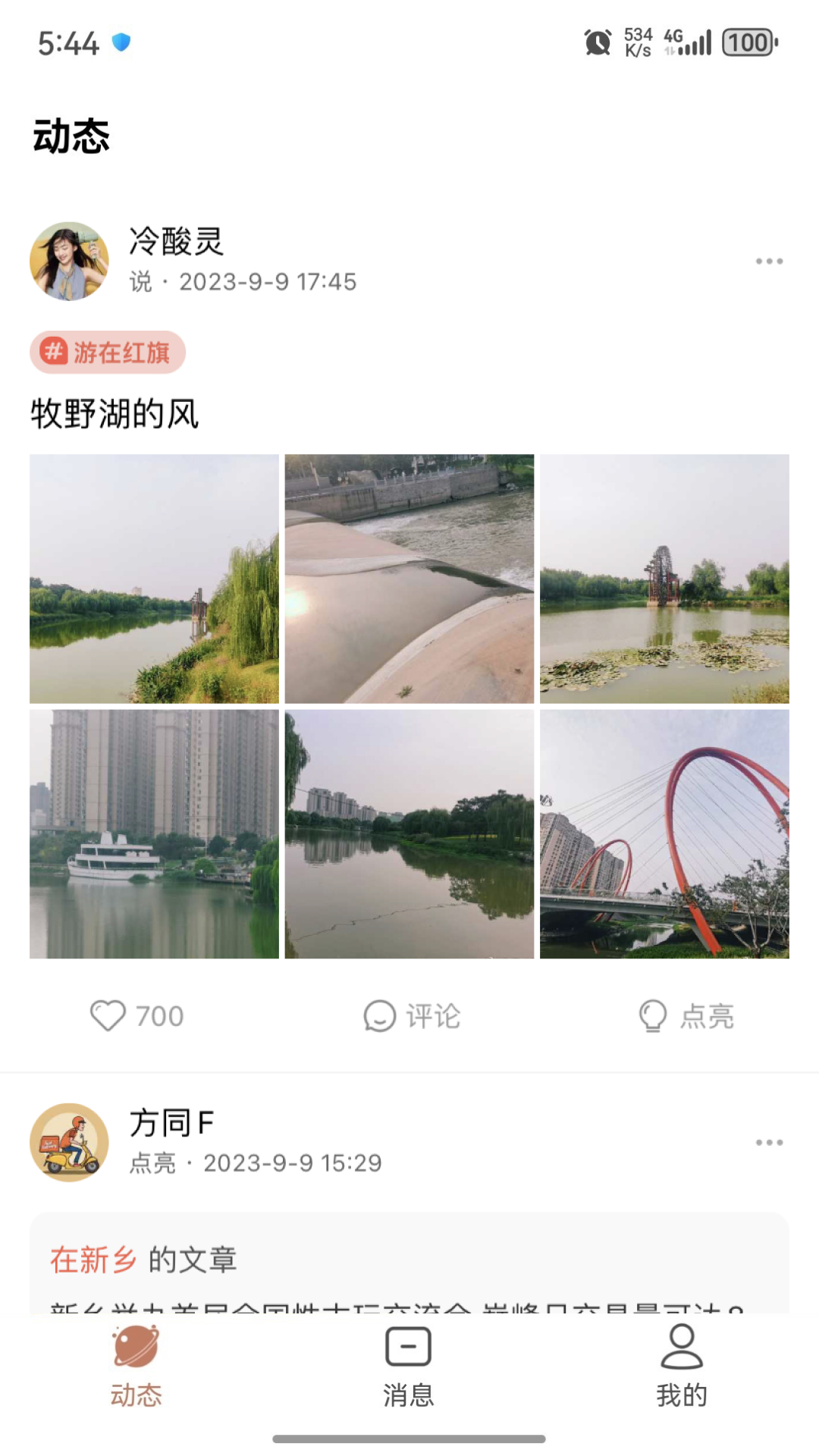The width and height of the screenshot is (819, 1456).
Task: Tap the hashtag icon on the 游在红旗 tag
Action: point(53,352)
